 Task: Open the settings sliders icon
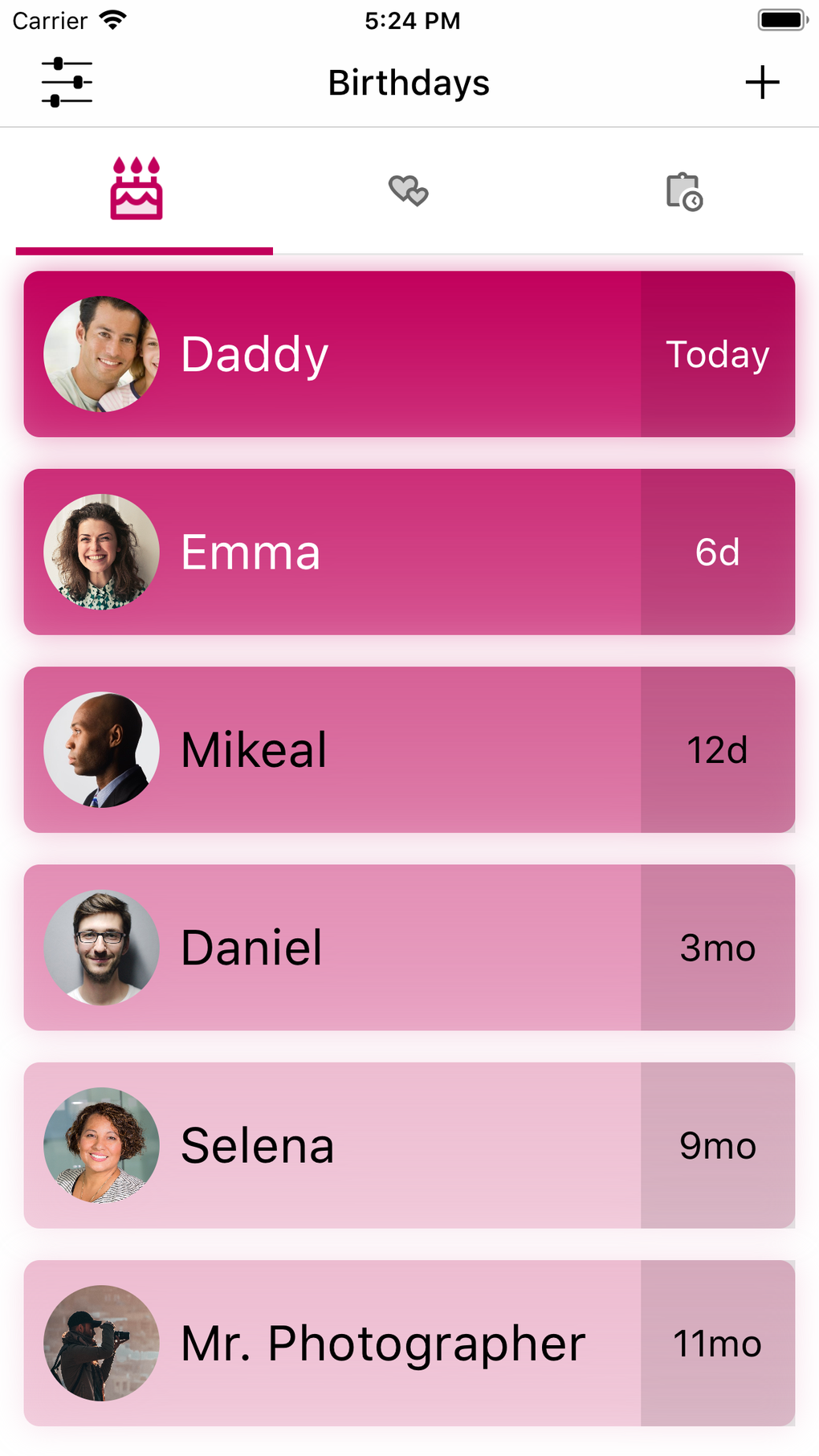[67, 82]
